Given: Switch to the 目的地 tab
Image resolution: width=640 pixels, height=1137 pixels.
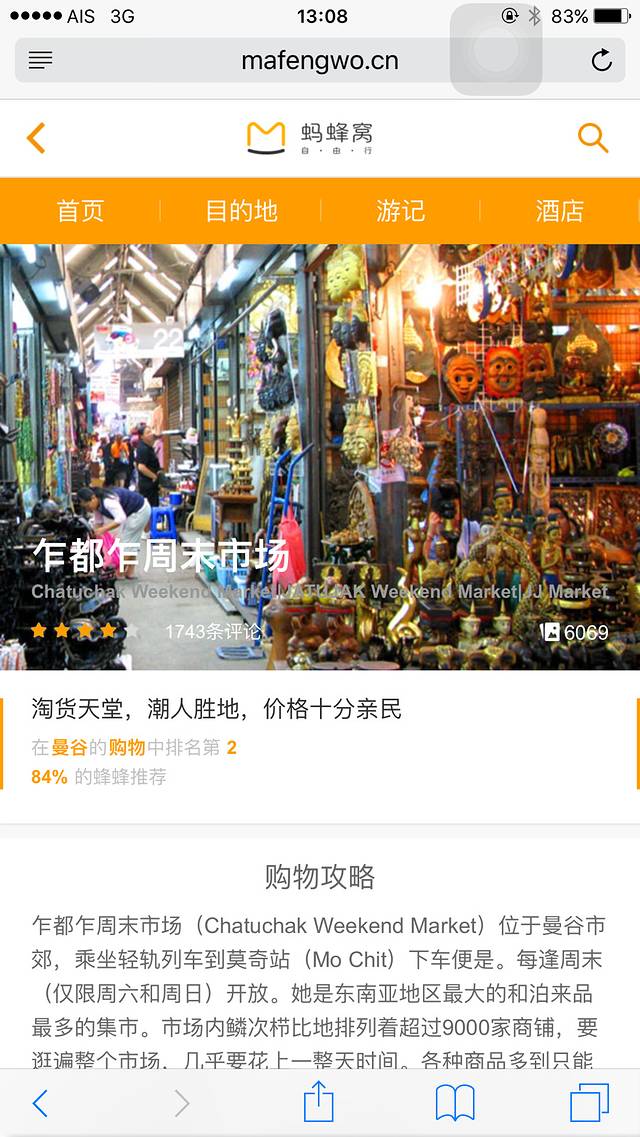Looking at the screenshot, I should tap(240, 211).
